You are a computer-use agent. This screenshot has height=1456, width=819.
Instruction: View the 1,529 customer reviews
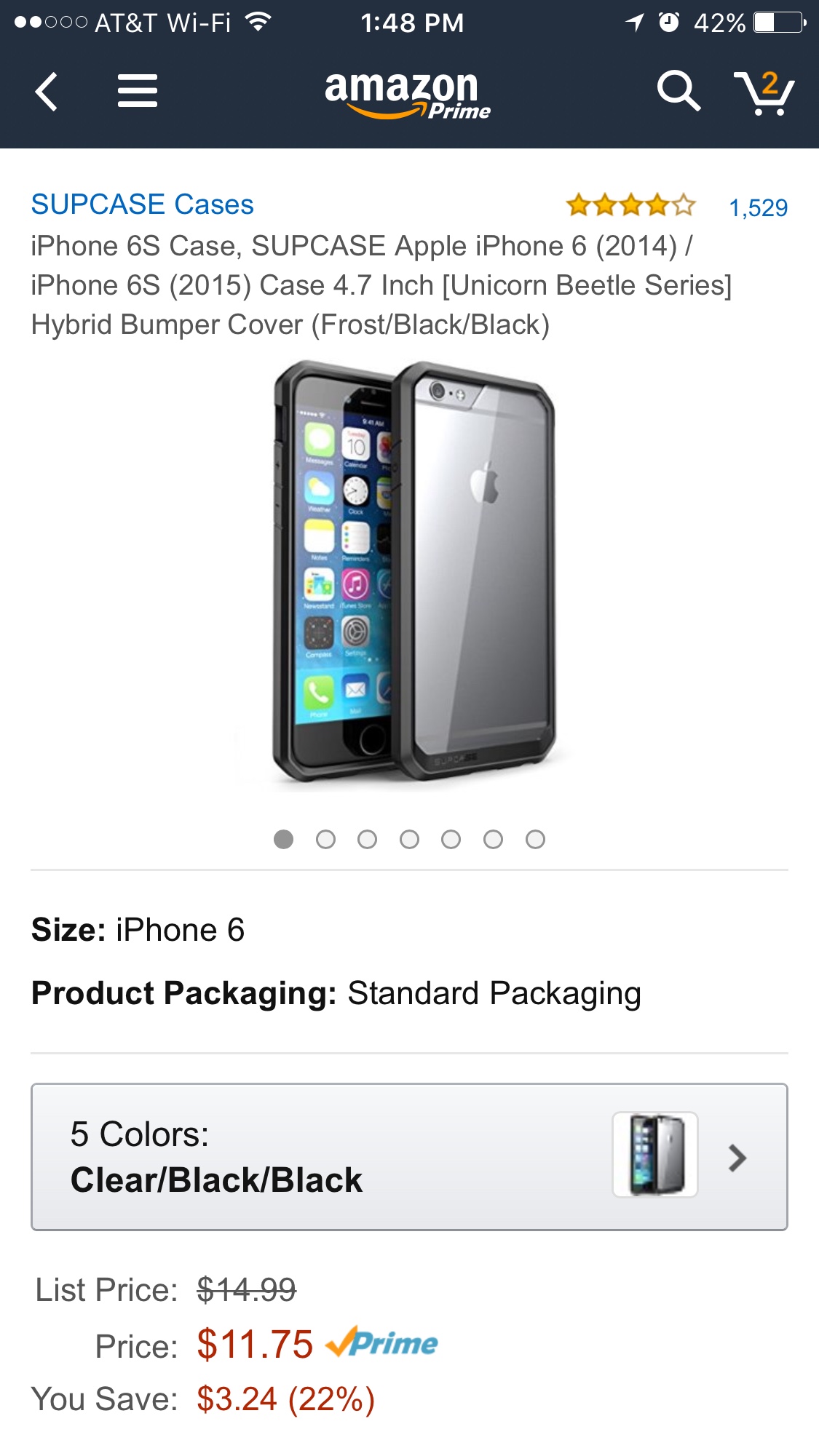click(x=758, y=208)
